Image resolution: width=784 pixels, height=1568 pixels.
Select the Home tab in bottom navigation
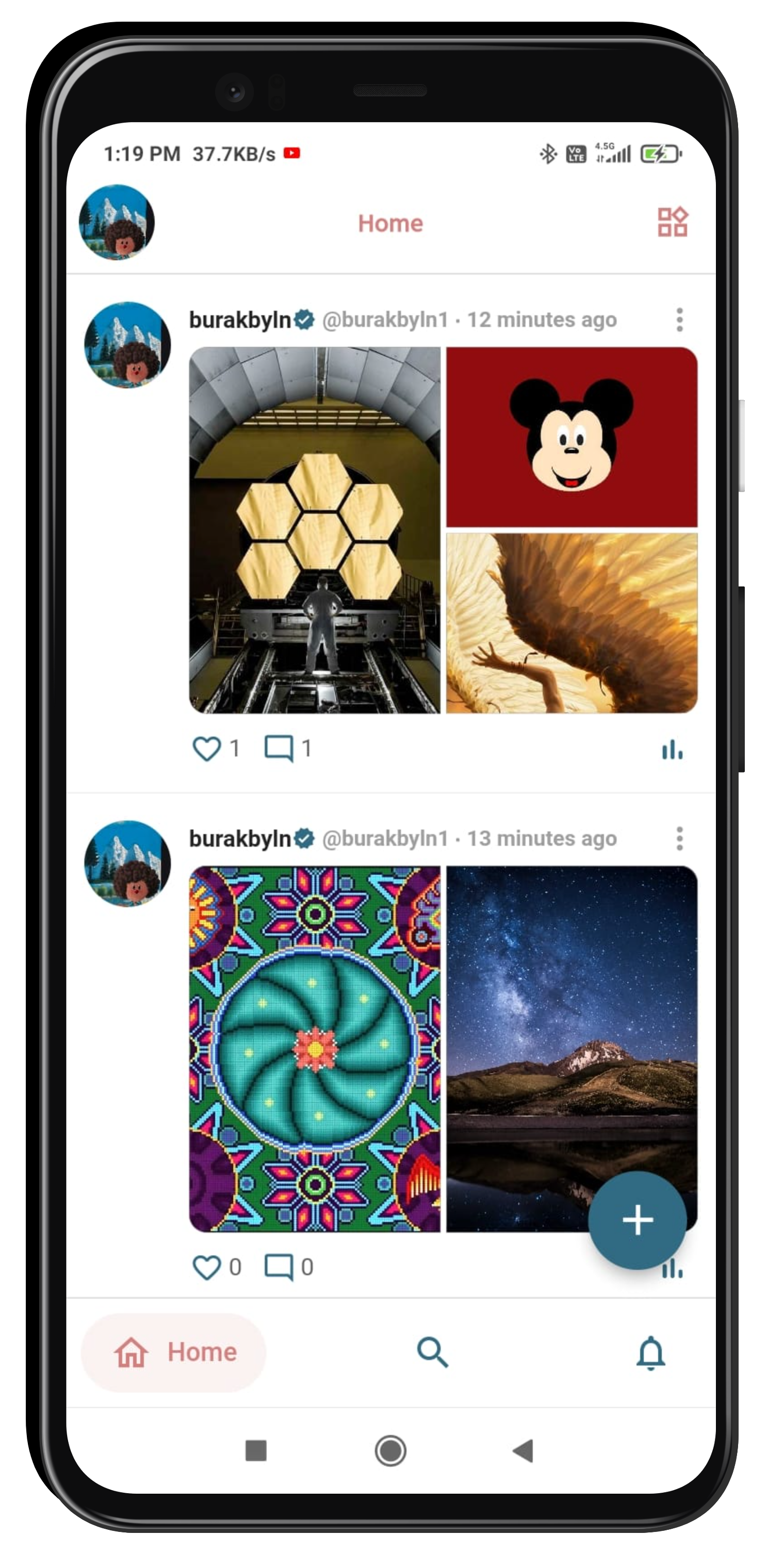tap(173, 1352)
